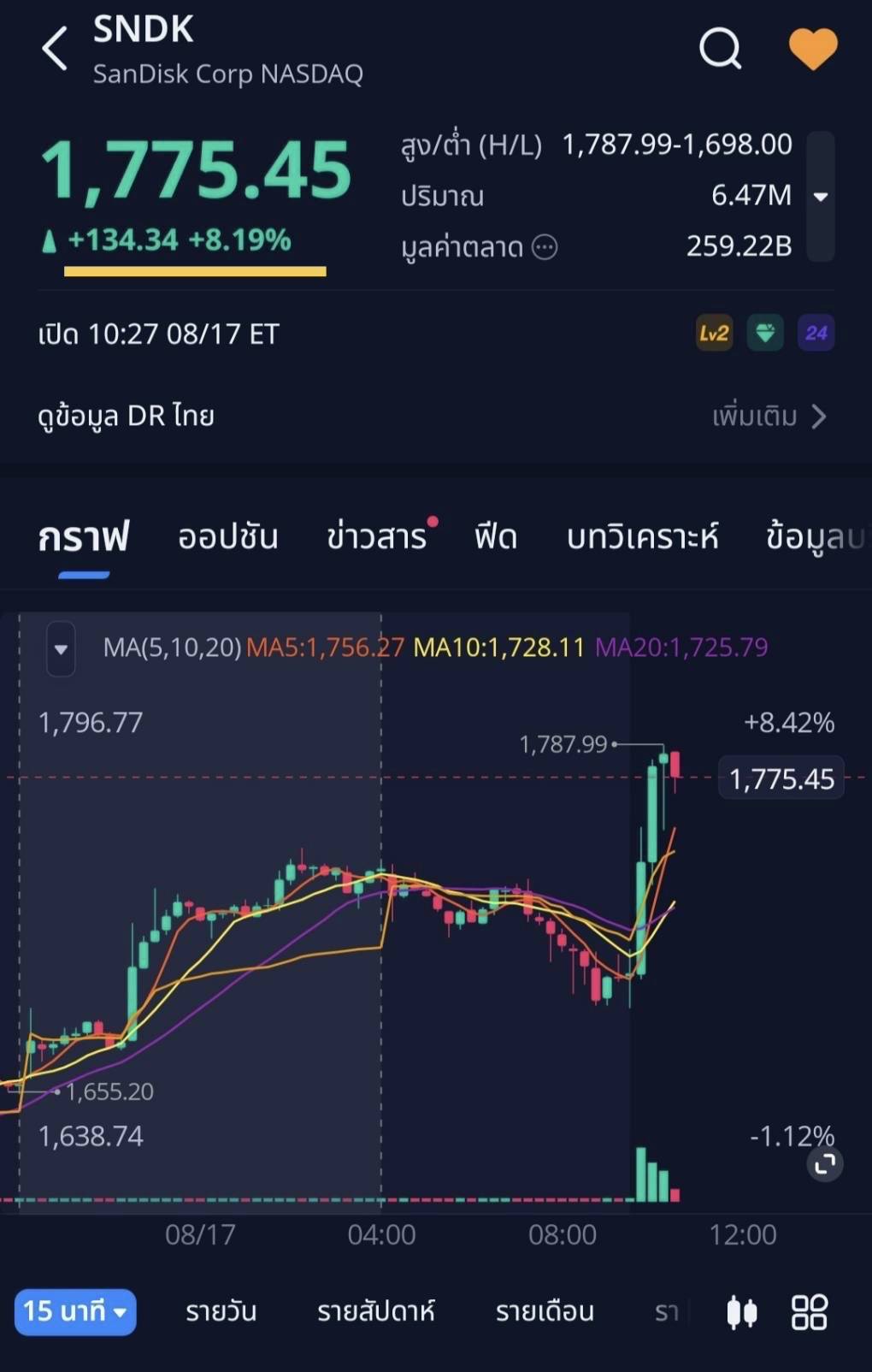Tap the green diamond badge
This screenshot has width=872, height=1372.
pos(765,334)
